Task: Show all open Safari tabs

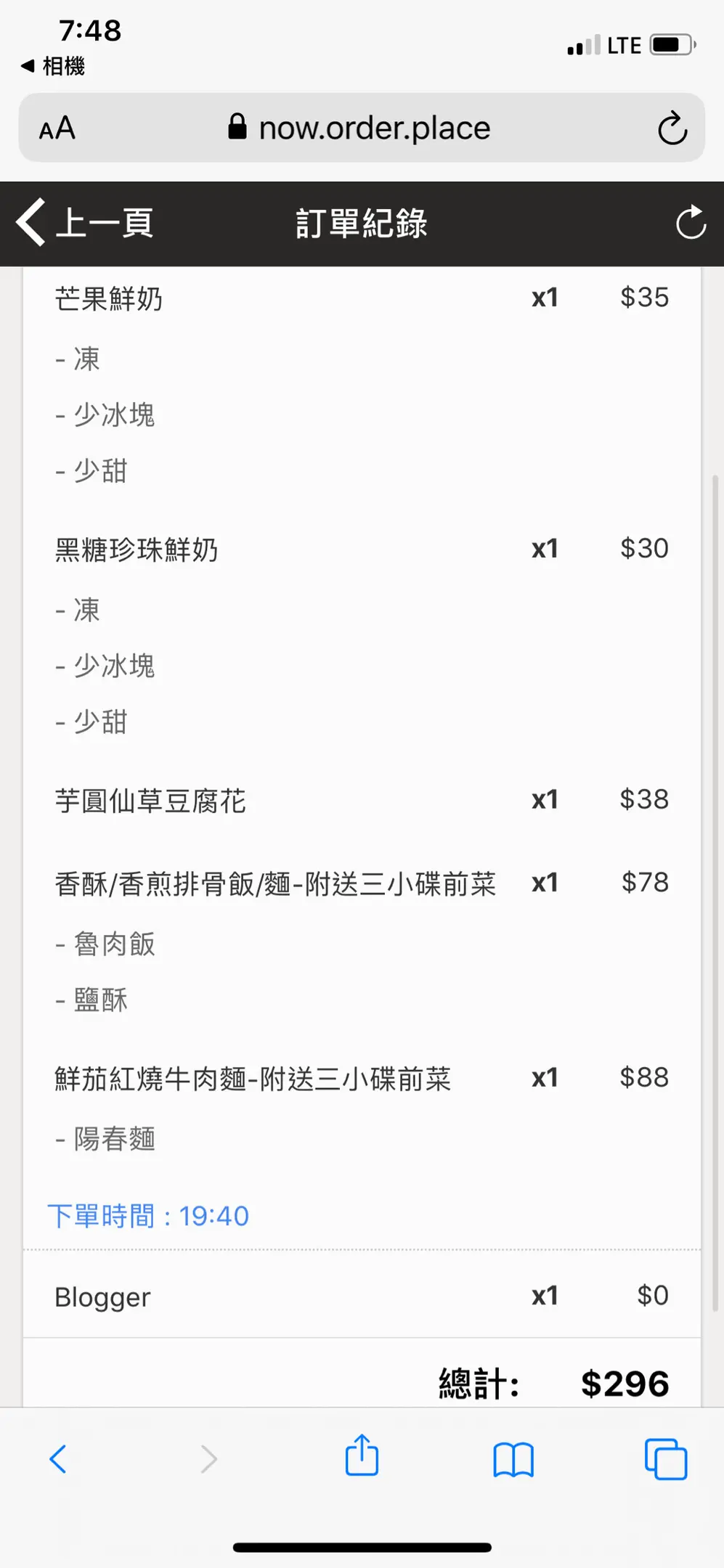Action: pyautogui.click(x=666, y=1459)
